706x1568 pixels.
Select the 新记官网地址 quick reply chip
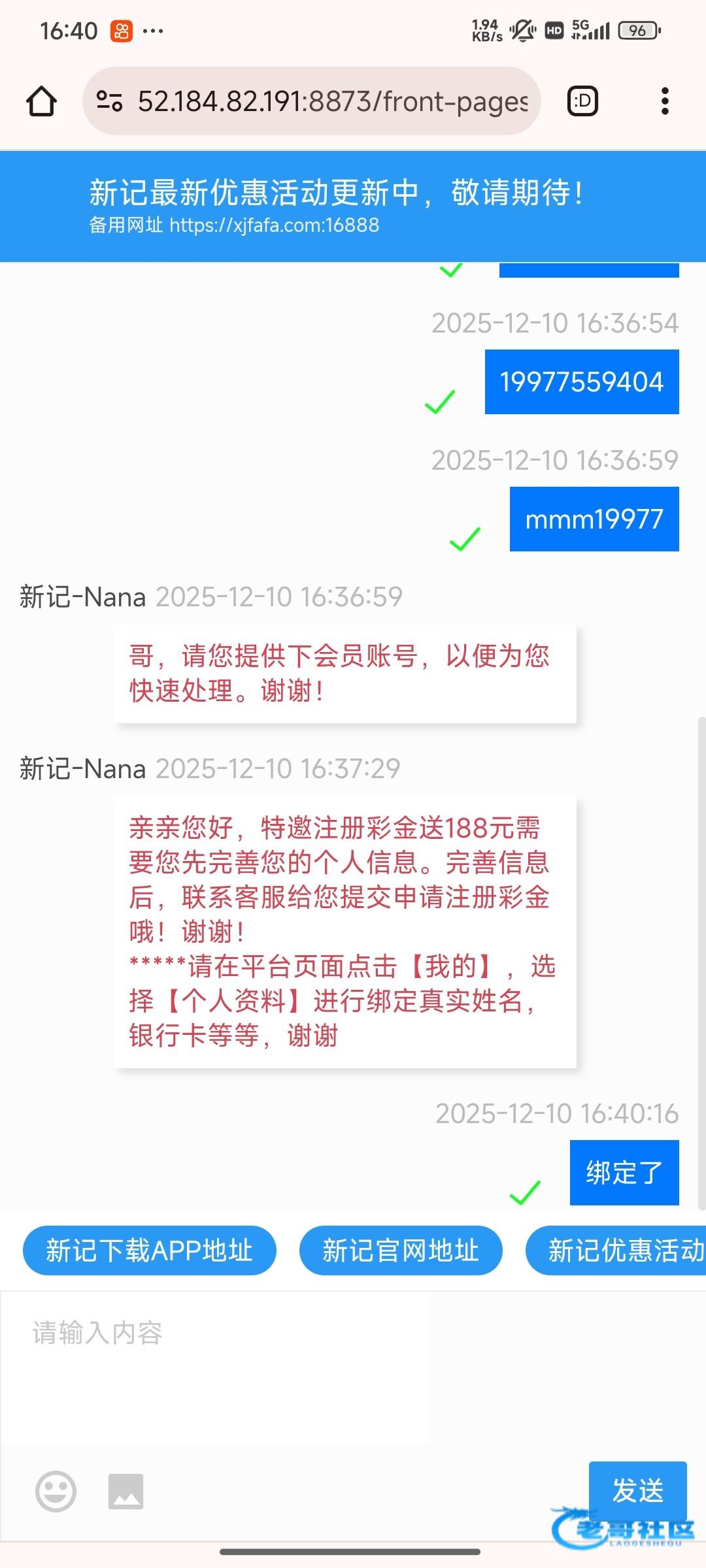pyautogui.click(x=401, y=1250)
